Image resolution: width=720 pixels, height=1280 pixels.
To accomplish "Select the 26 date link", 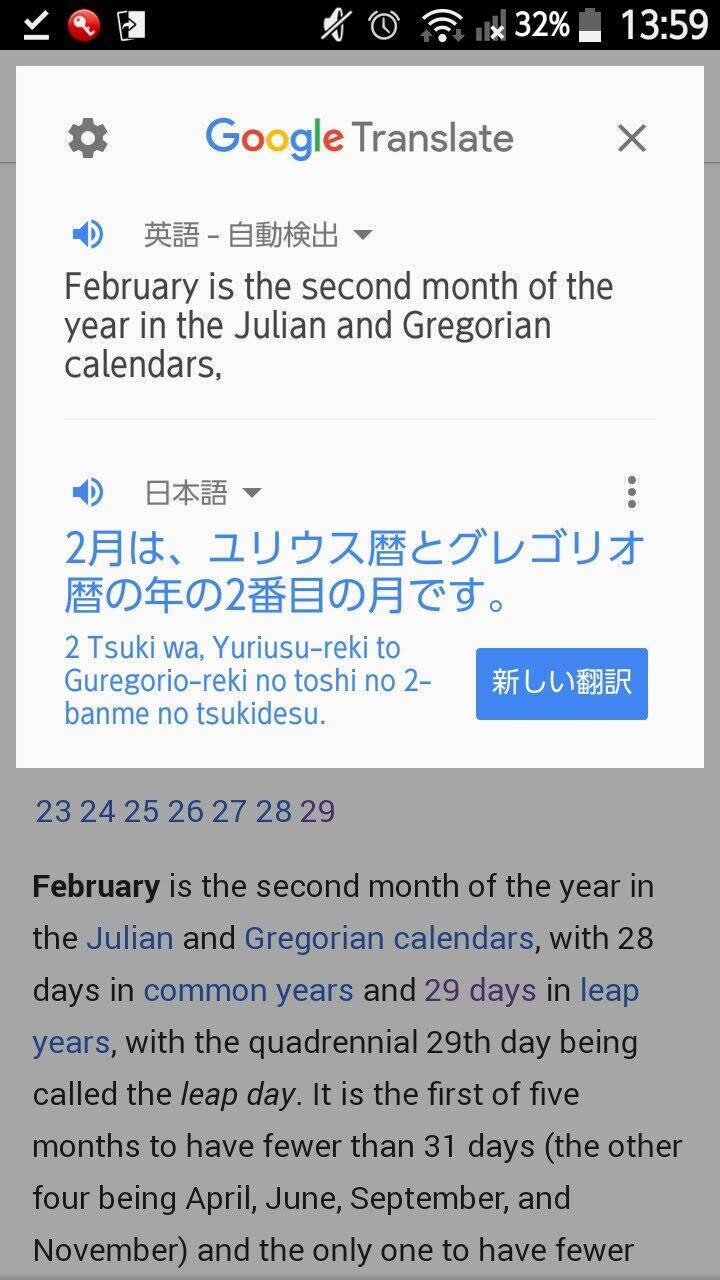I will (185, 811).
